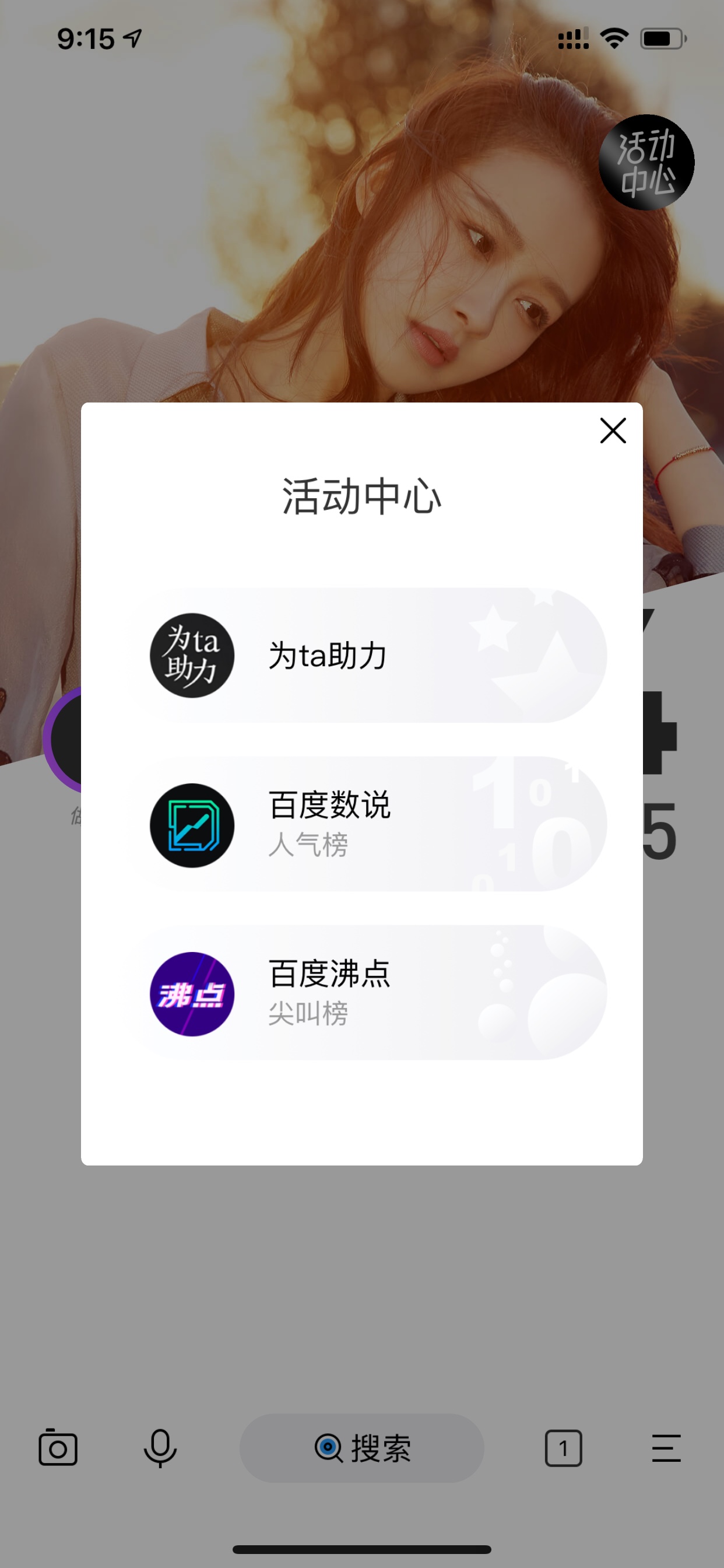Tap the 搜索 search button
This screenshot has width=724, height=1568.
(362, 1448)
